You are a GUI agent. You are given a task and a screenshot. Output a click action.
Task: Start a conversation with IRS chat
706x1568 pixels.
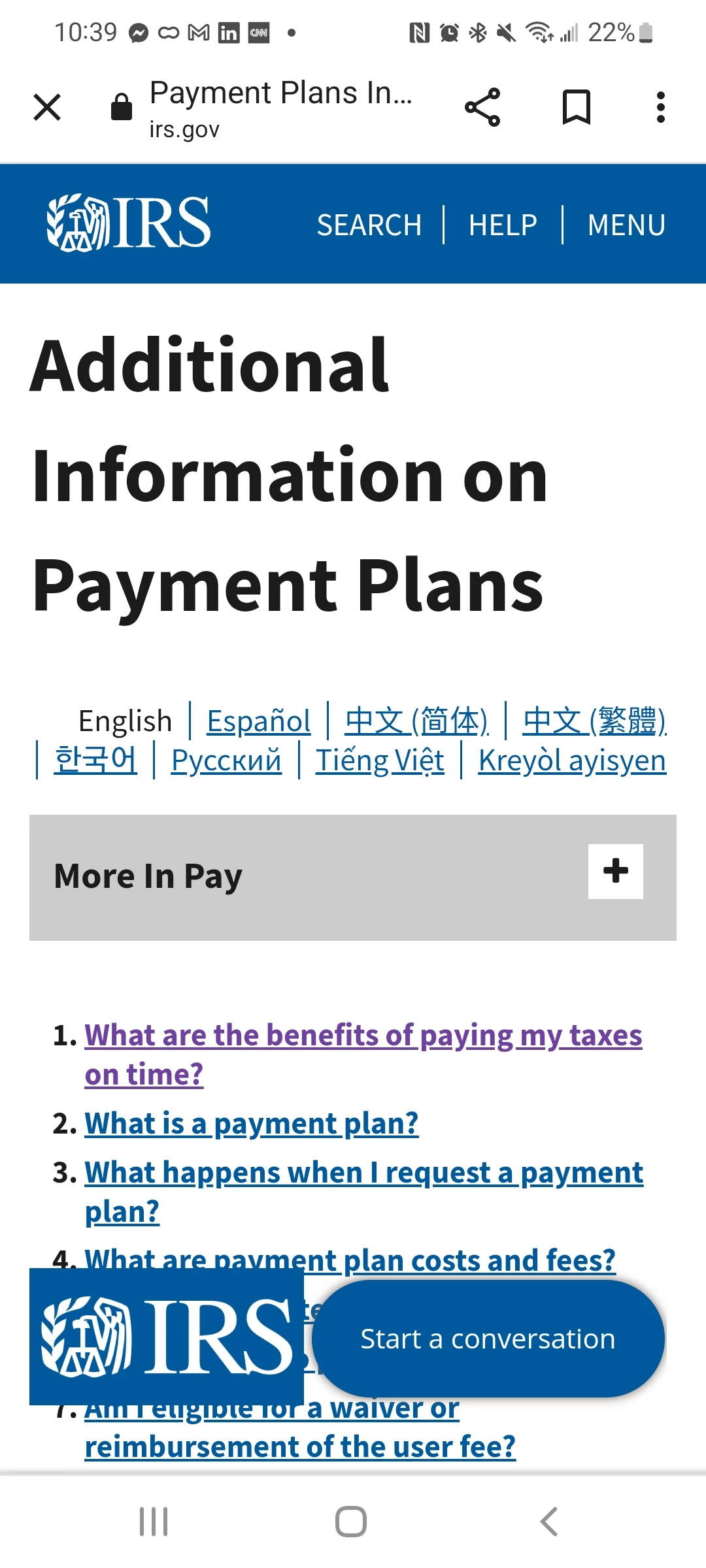click(x=488, y=1339)
